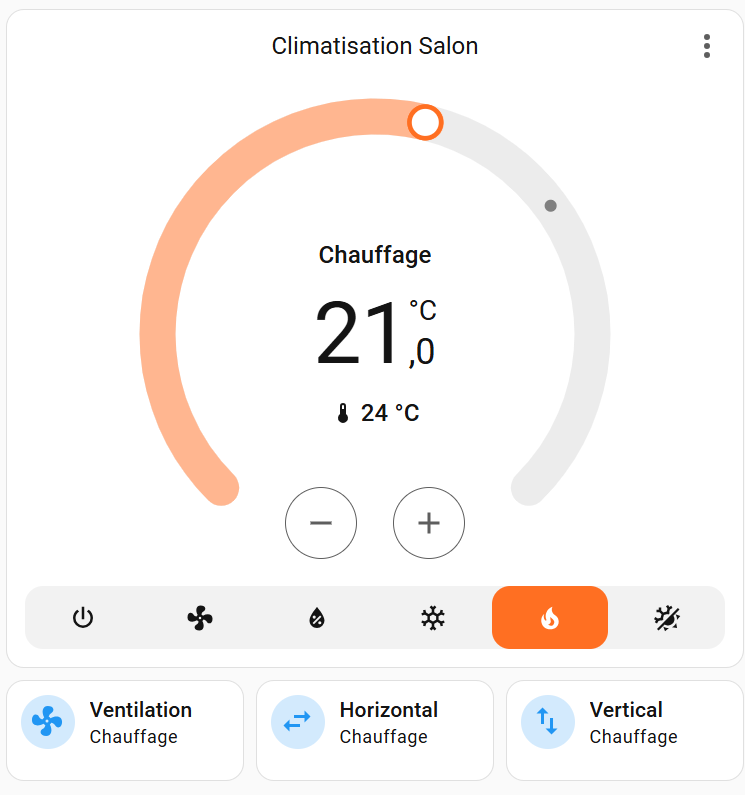Turn the climate unit off
Viewport: 745px width, 795px height.
pyautogui.click(x=83, y=618)
